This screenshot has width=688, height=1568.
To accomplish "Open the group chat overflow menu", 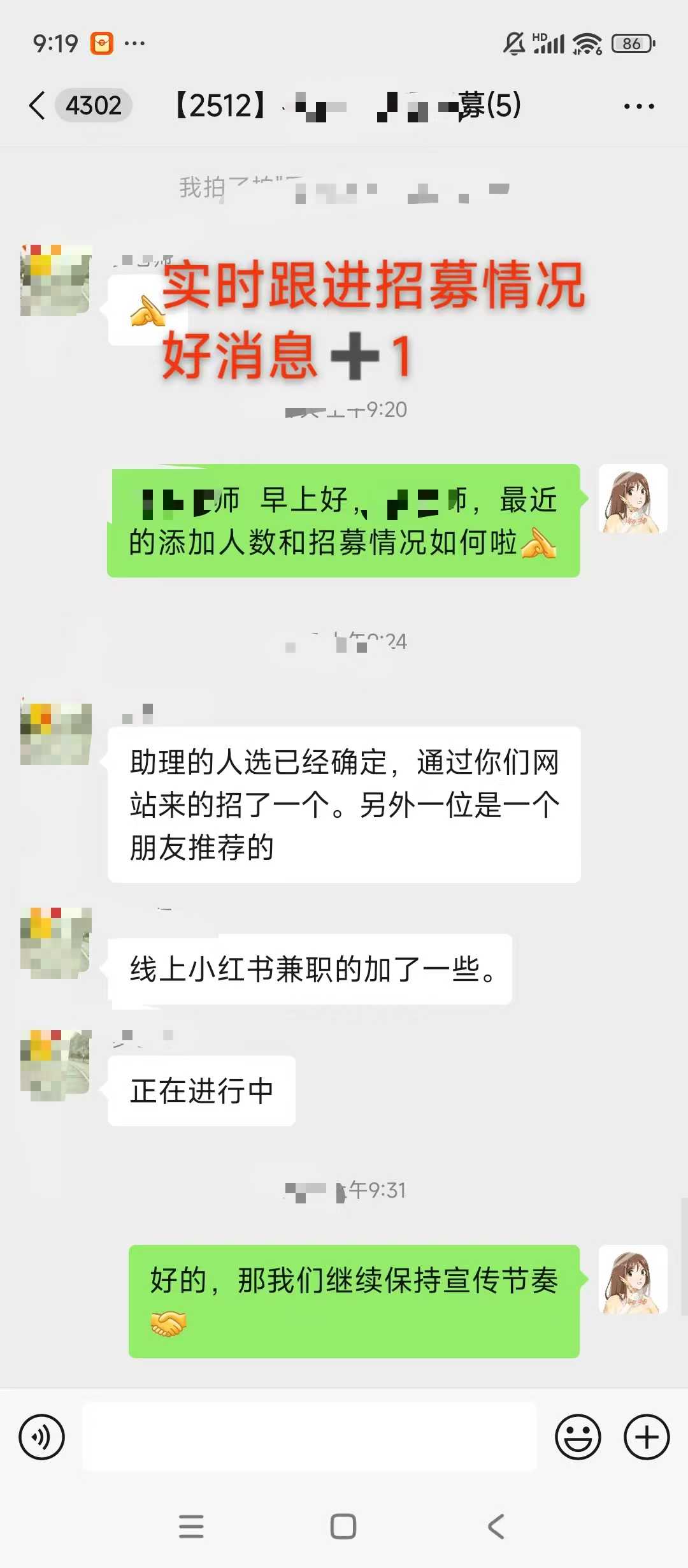I will point(639,106).
